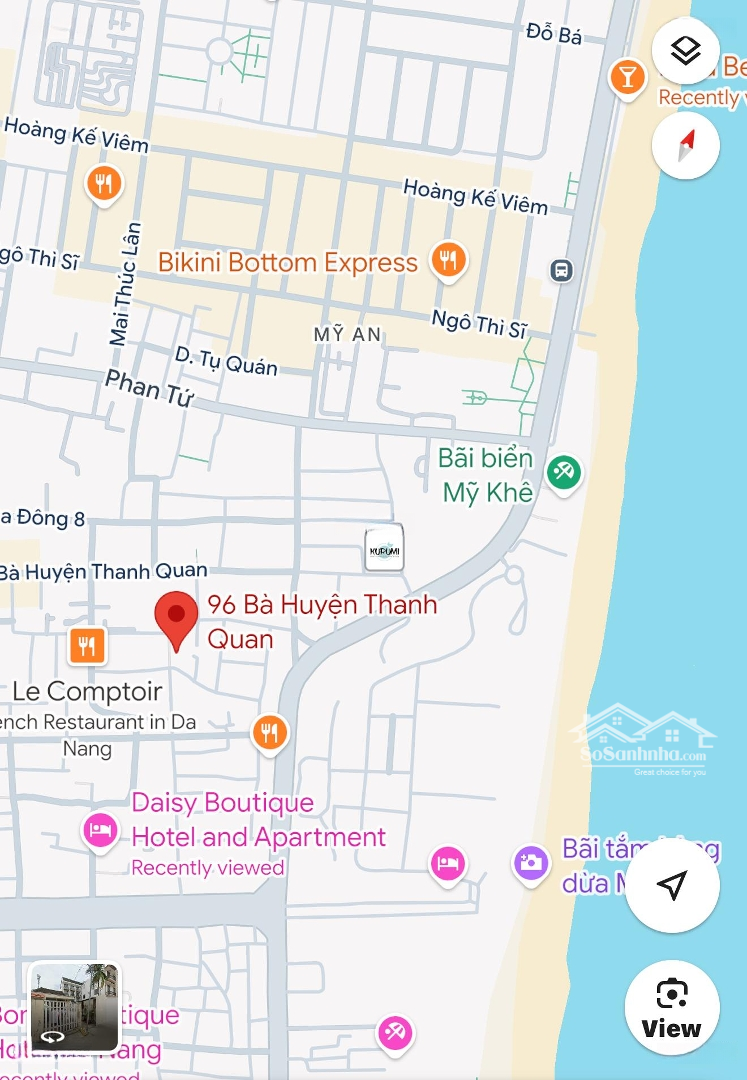Select the Daisy Boutique Hotel label
This screenshot has width=747, height=1080.
[260, 820]
